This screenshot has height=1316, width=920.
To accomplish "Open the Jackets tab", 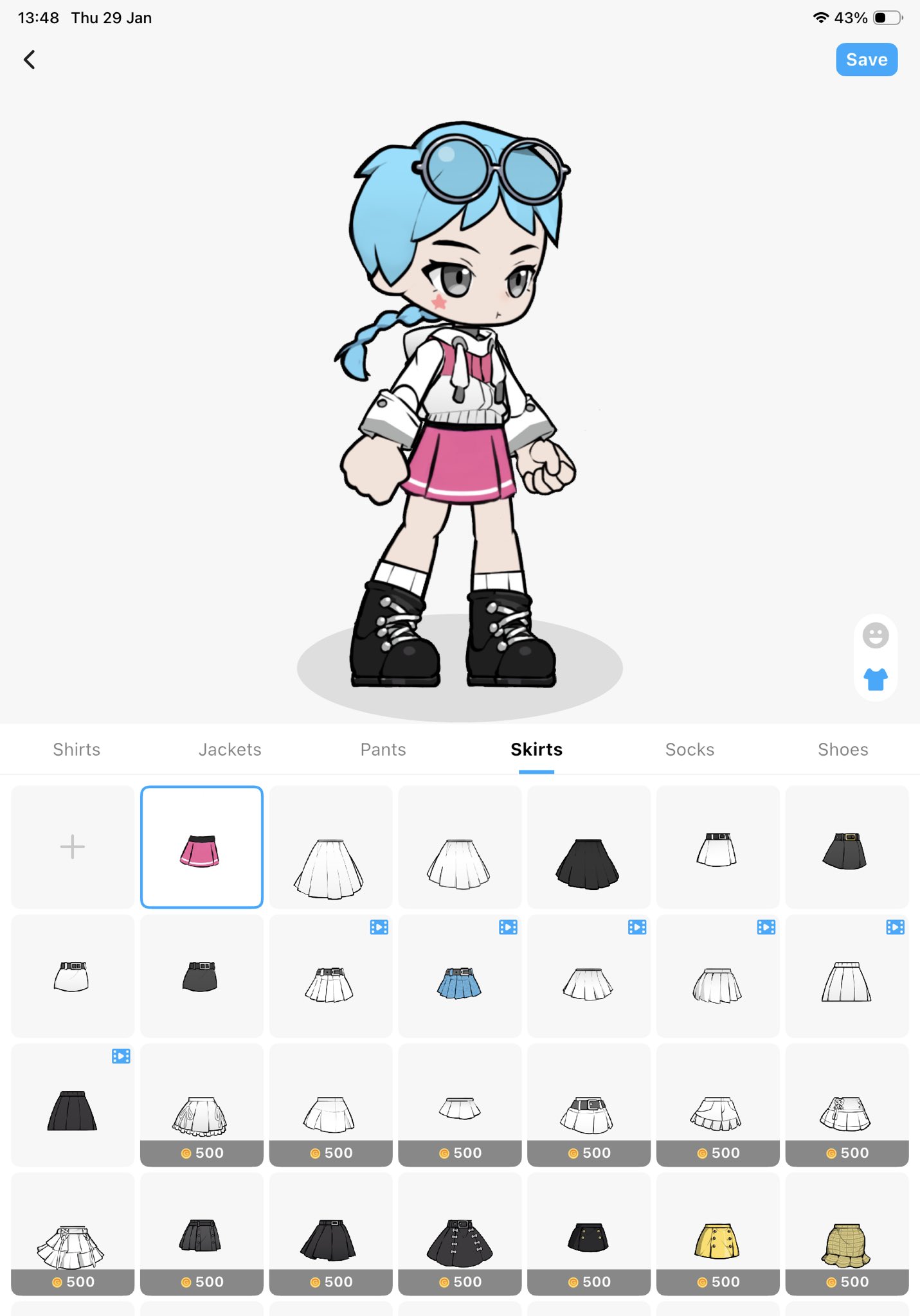I will pos(230,749).
